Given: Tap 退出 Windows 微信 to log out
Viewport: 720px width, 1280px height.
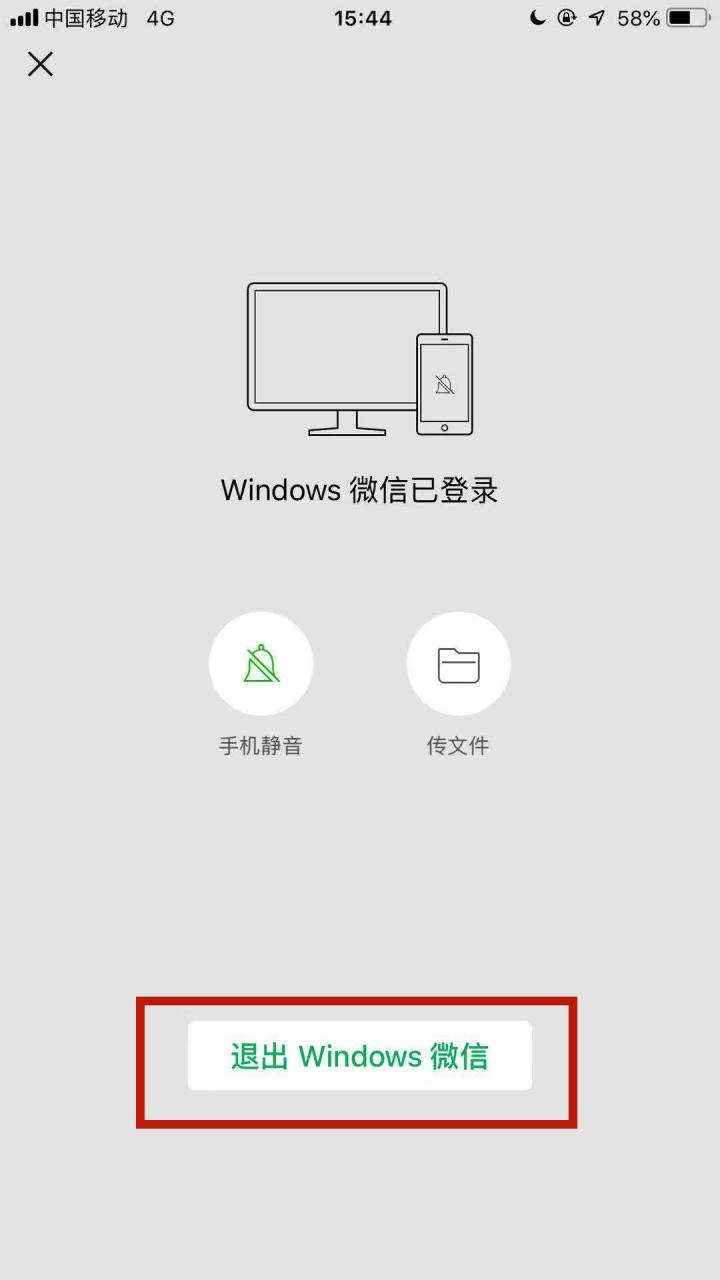Looking at the screenshot, I should point(360,1056).
